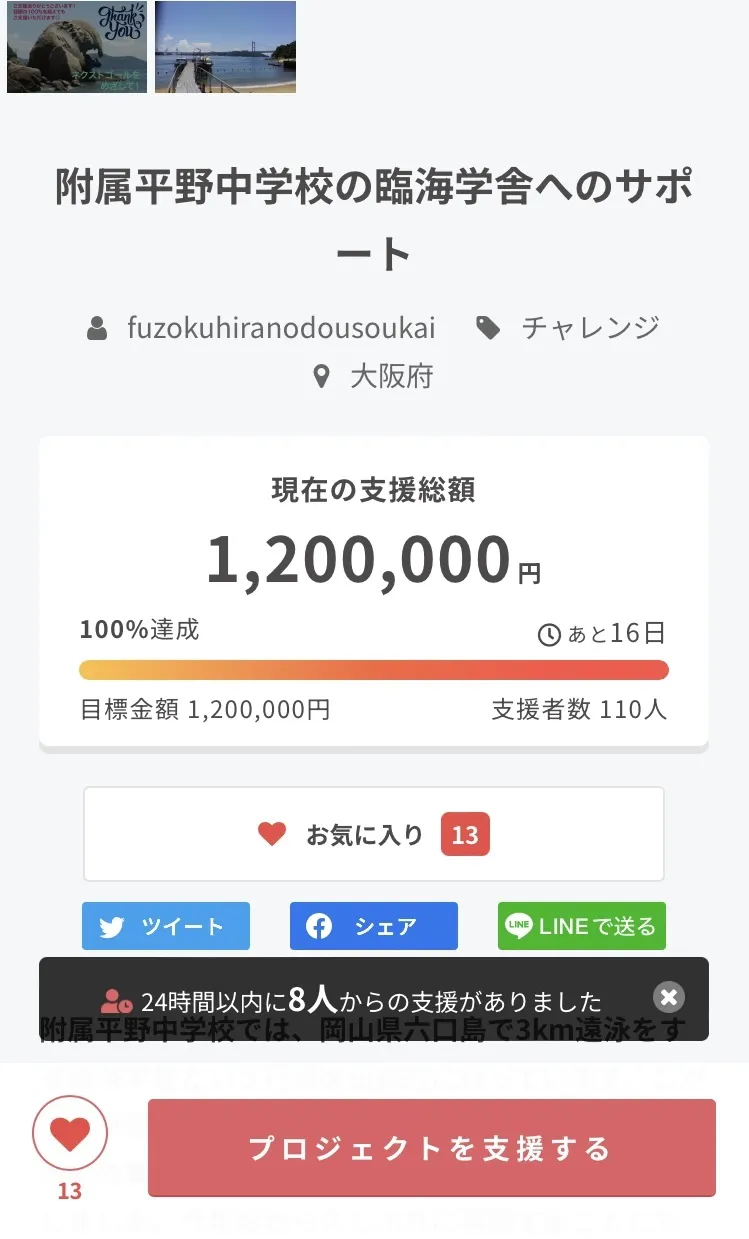Browse the チャレンジ category tag
The image size is (749, 1239).
pyautogui.click(x=590, y=328)
